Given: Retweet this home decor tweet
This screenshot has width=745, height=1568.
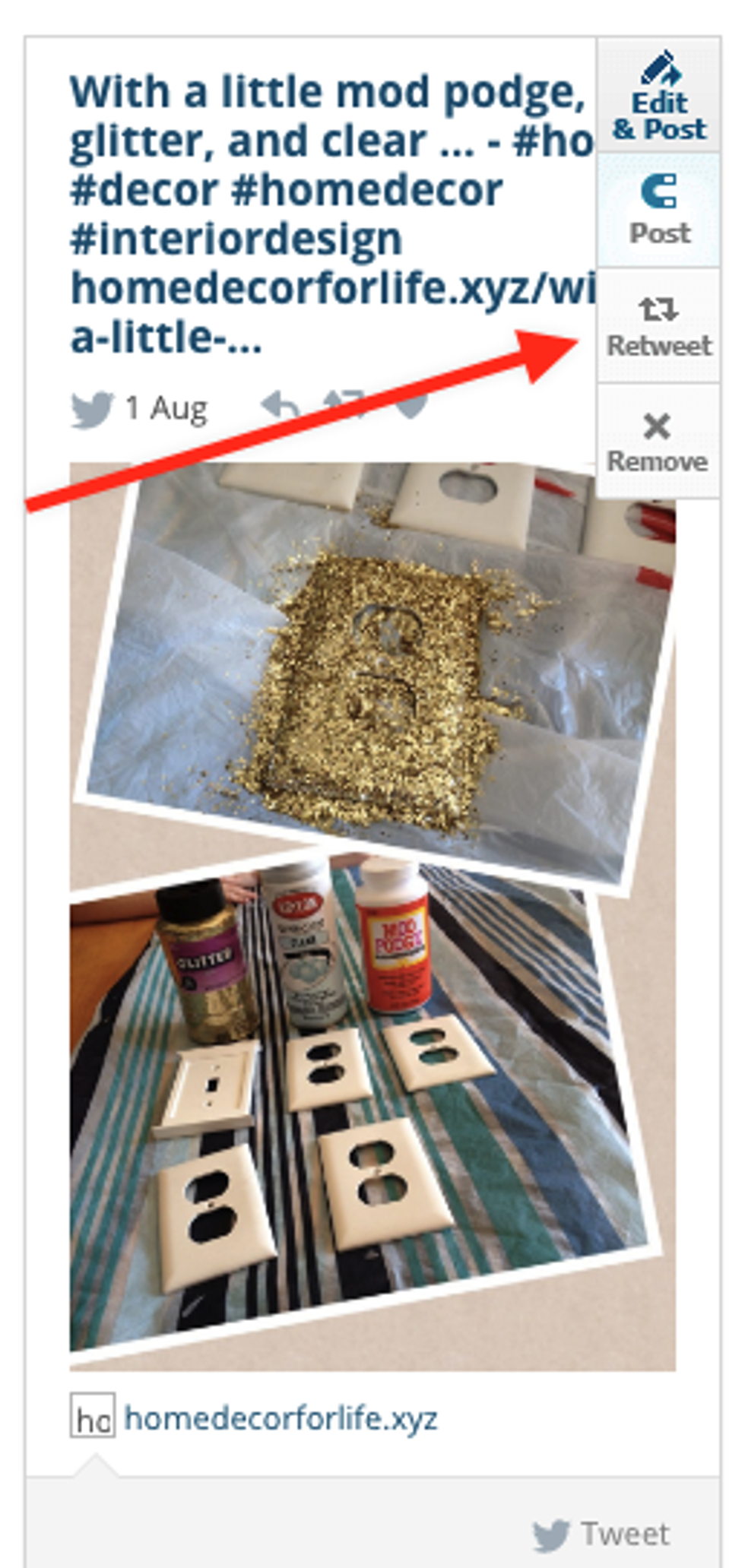Looking at the screenshot, I should point(658,326).
